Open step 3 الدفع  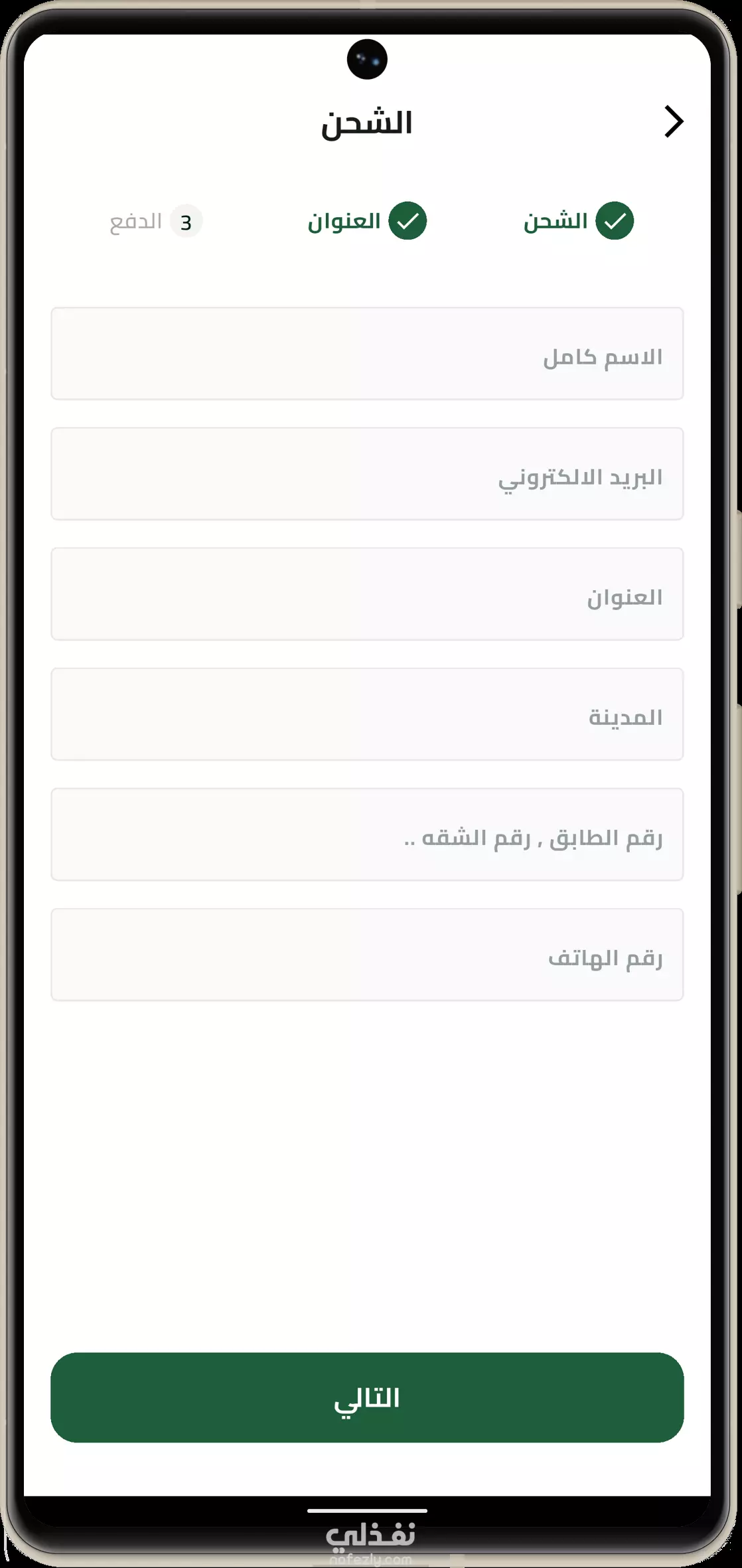tap(156, 221)
